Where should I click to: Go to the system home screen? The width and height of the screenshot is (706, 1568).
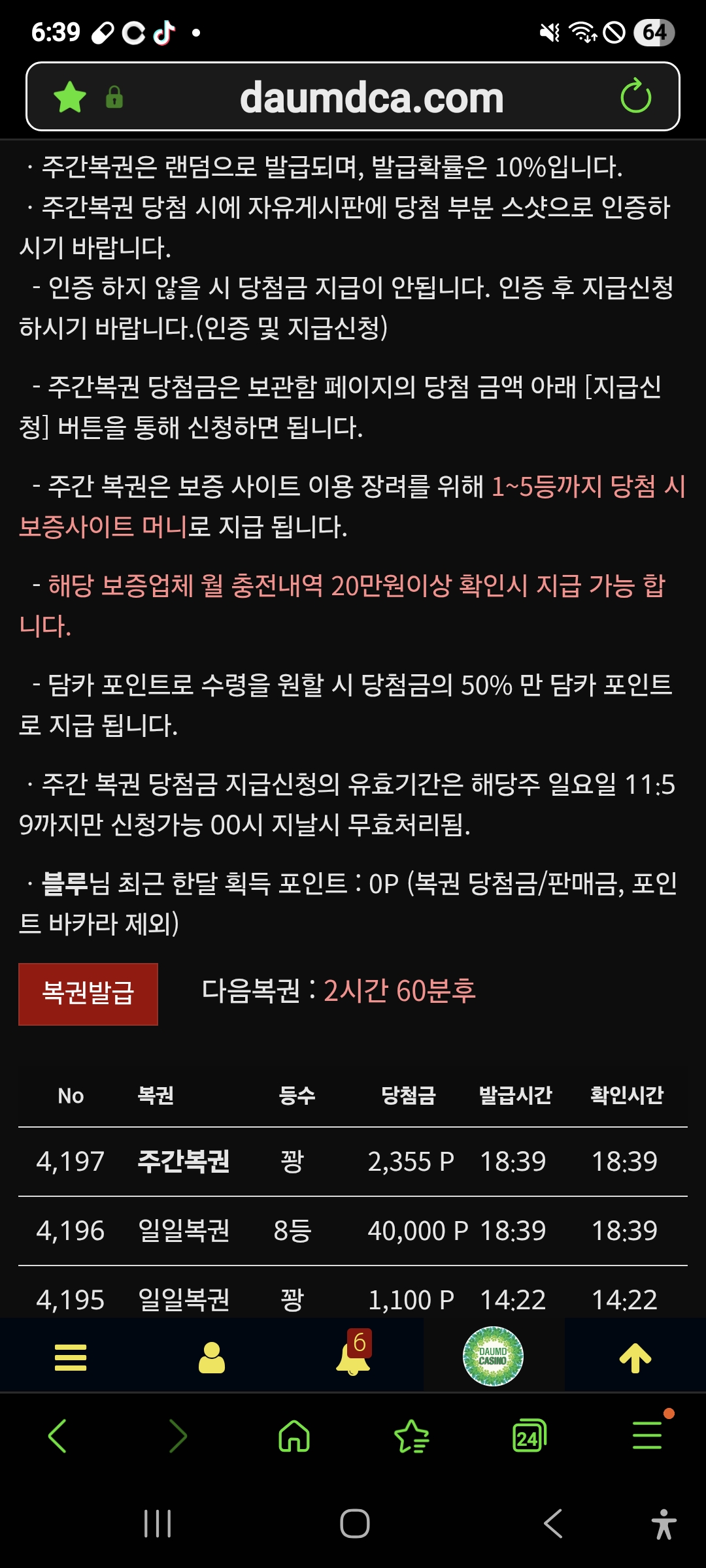coord(354,1524)
